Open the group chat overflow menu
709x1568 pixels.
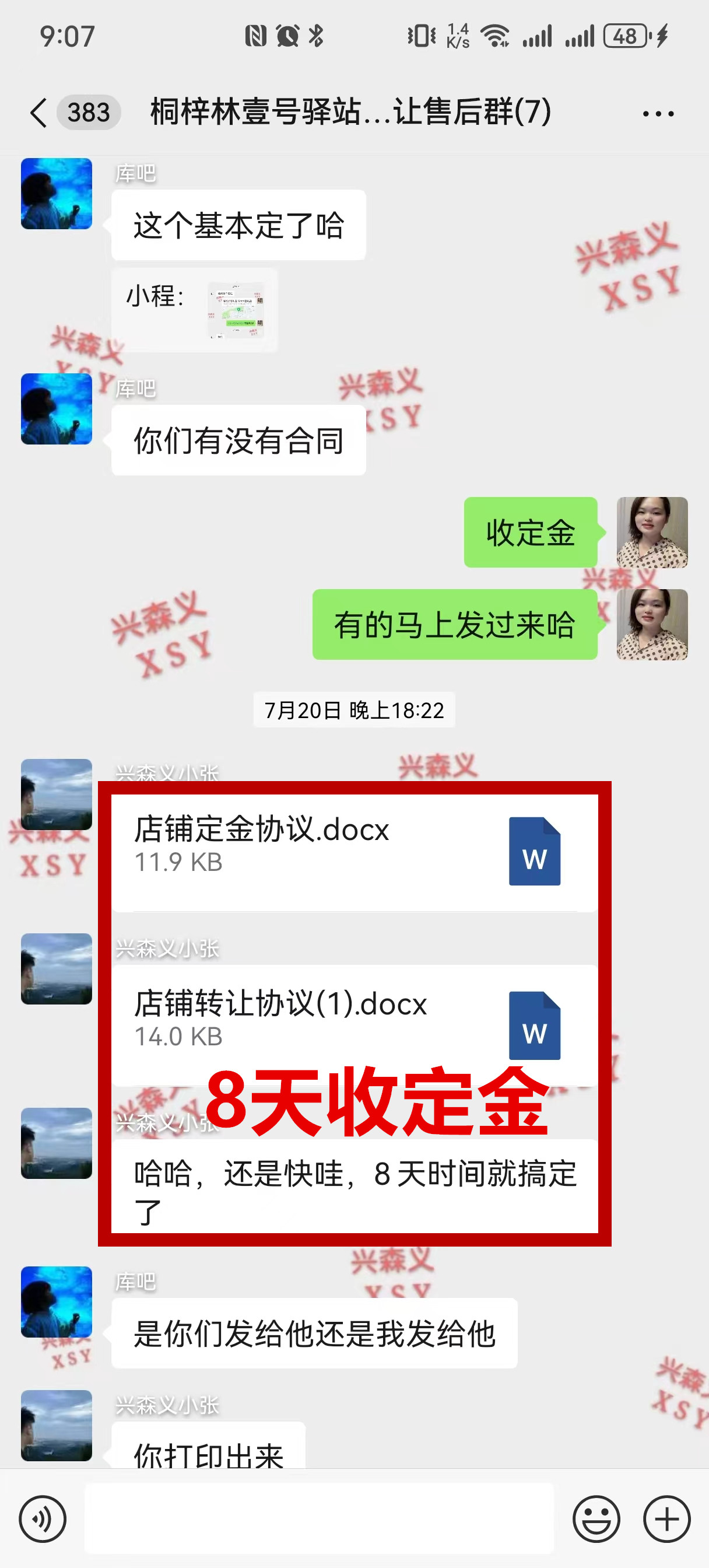tap(658, 114)
